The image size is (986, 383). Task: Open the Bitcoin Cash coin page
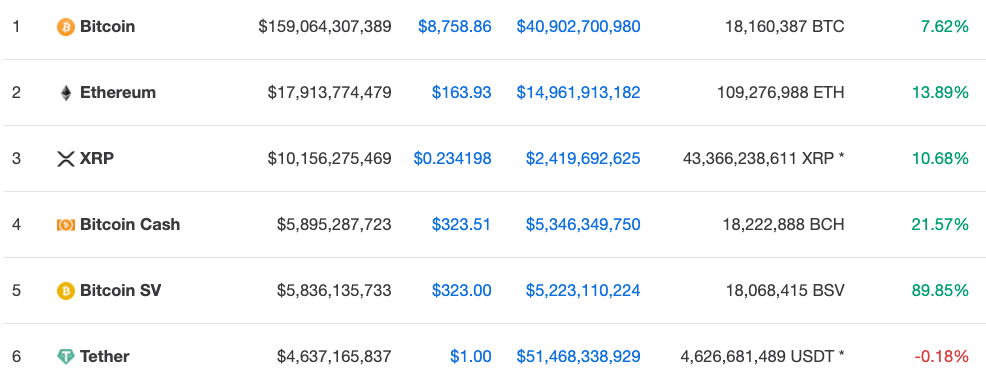coord(130,225)
